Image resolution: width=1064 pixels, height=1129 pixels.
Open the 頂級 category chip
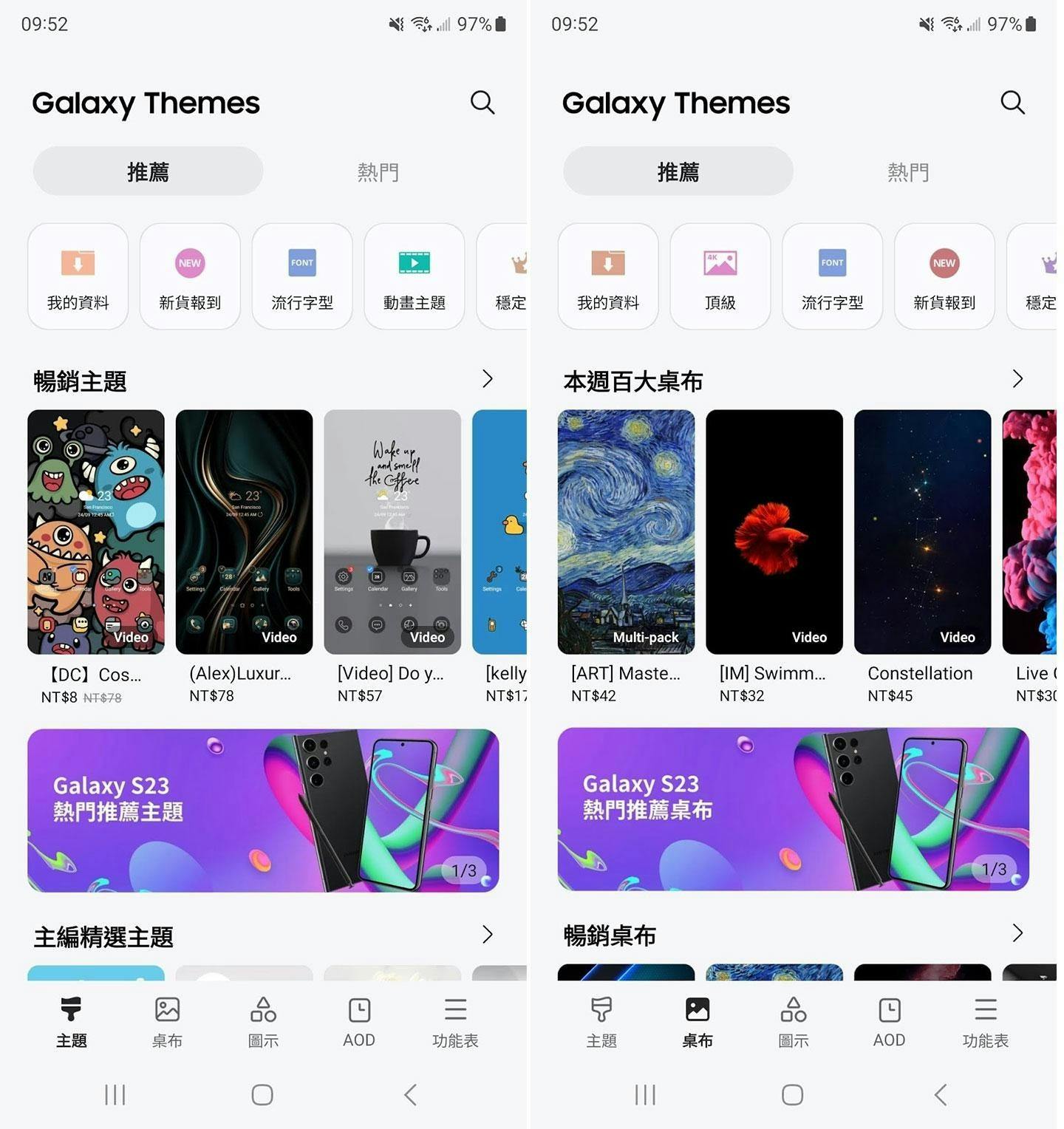720,276
